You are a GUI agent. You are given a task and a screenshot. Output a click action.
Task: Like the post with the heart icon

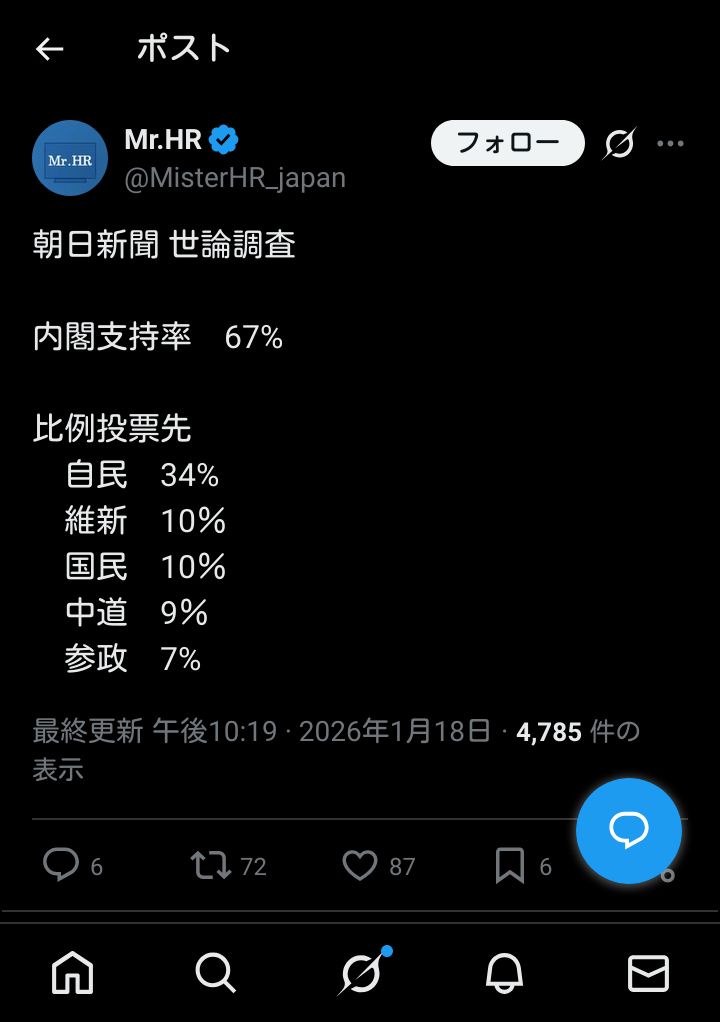click(x=360, y=865)
